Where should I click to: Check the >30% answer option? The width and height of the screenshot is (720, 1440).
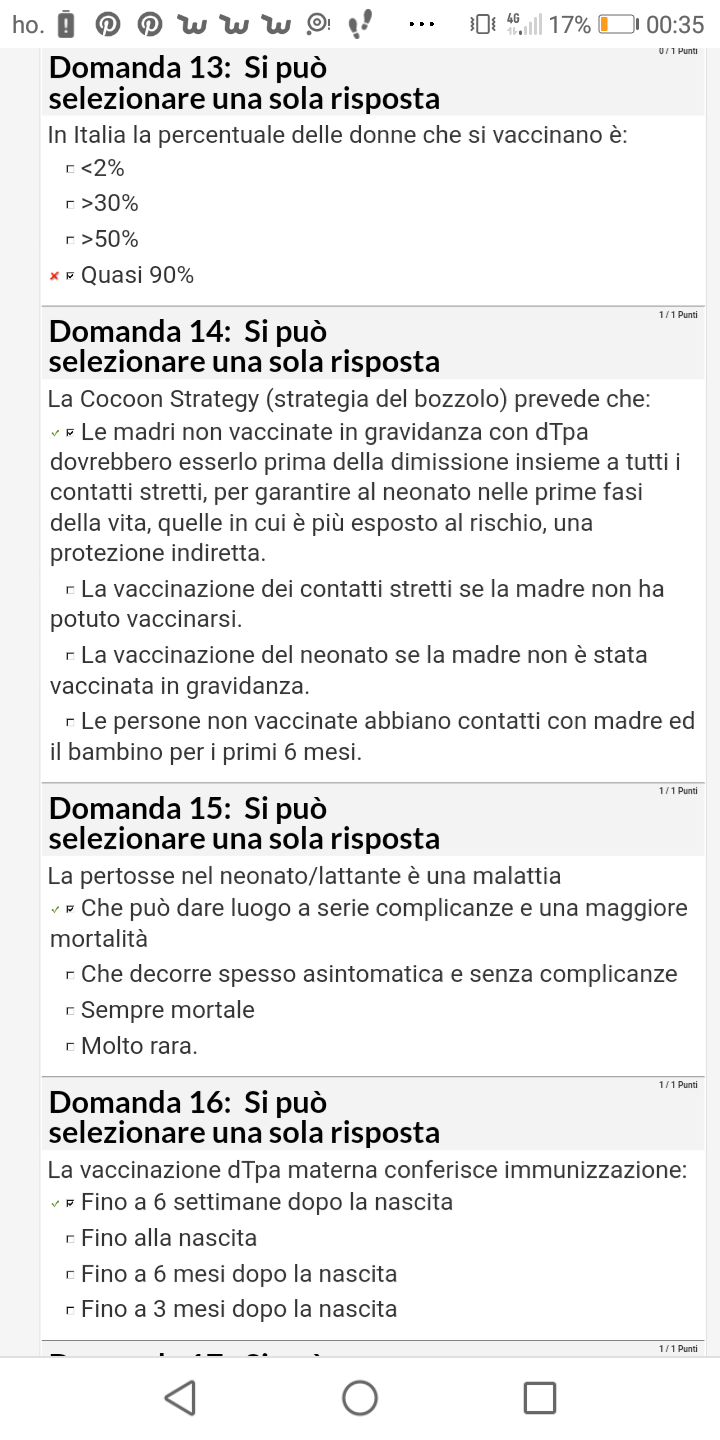tap(70, 205)
